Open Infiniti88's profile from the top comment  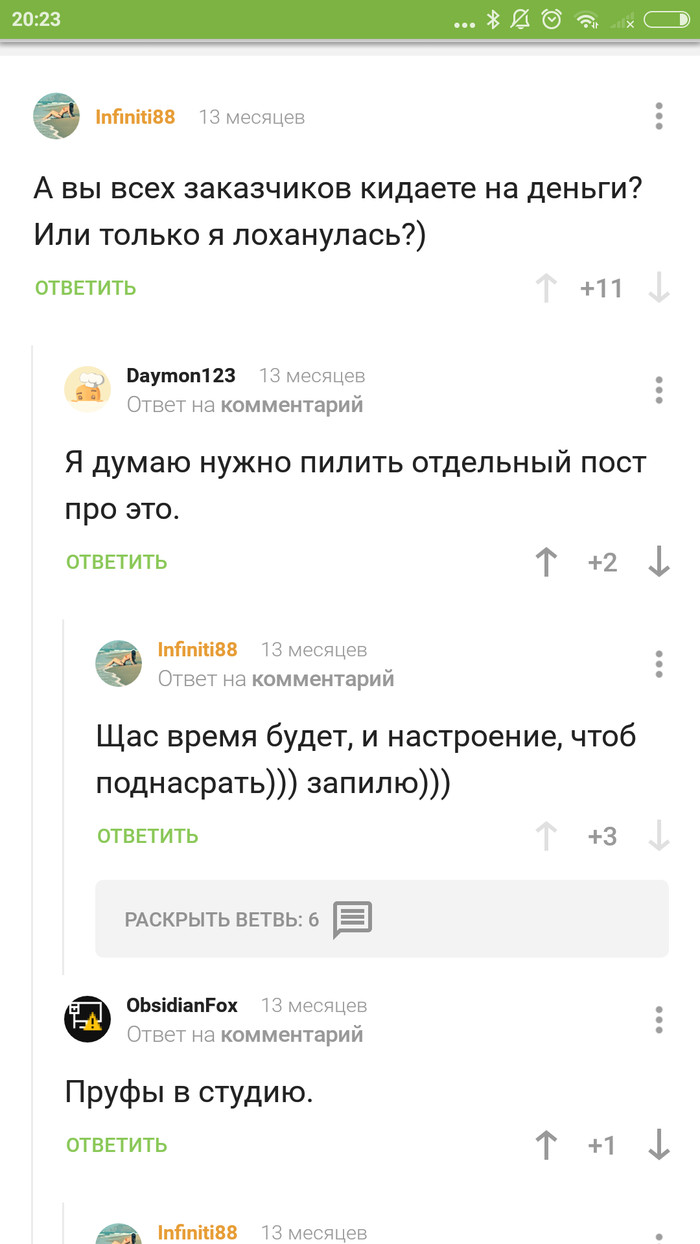(x=135, y=117)
